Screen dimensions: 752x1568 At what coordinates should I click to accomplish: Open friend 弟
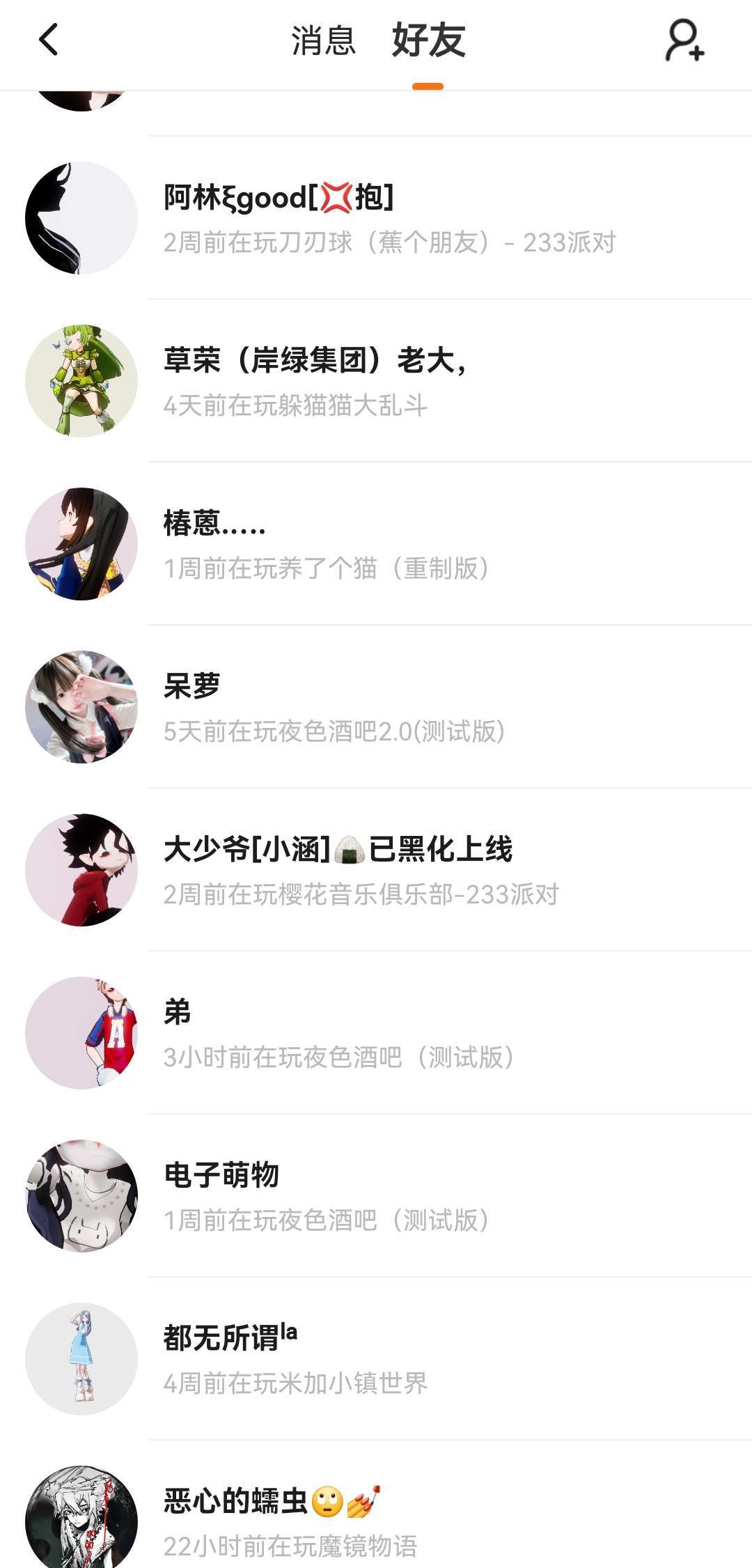click(x=390, y=1033)
